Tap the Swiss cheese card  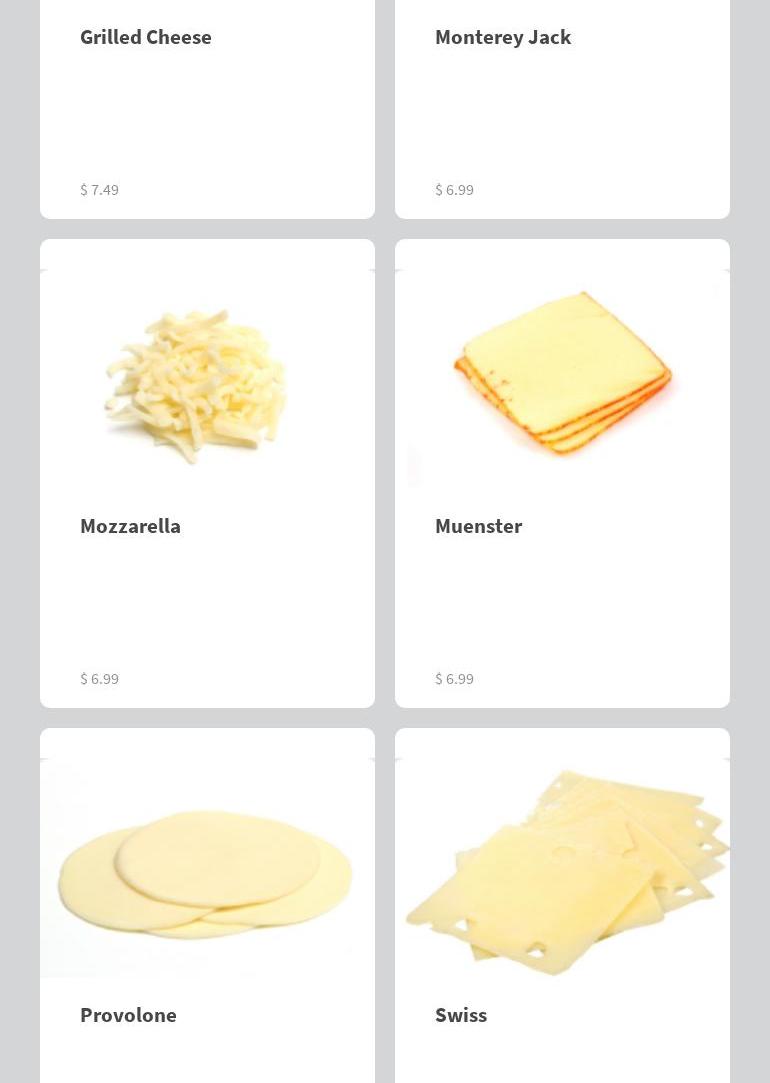pos(562,905)
